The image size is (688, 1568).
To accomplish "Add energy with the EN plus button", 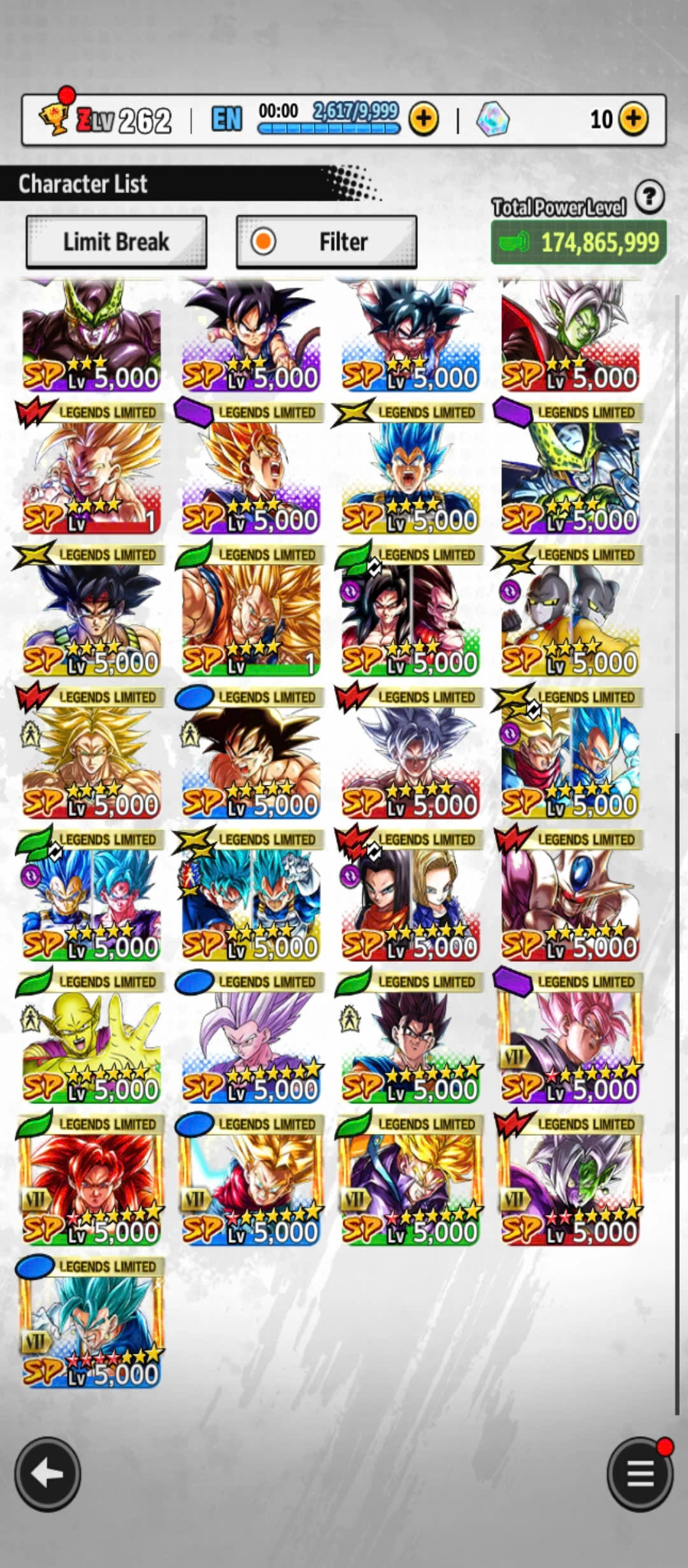I will (x=424, y=119).
